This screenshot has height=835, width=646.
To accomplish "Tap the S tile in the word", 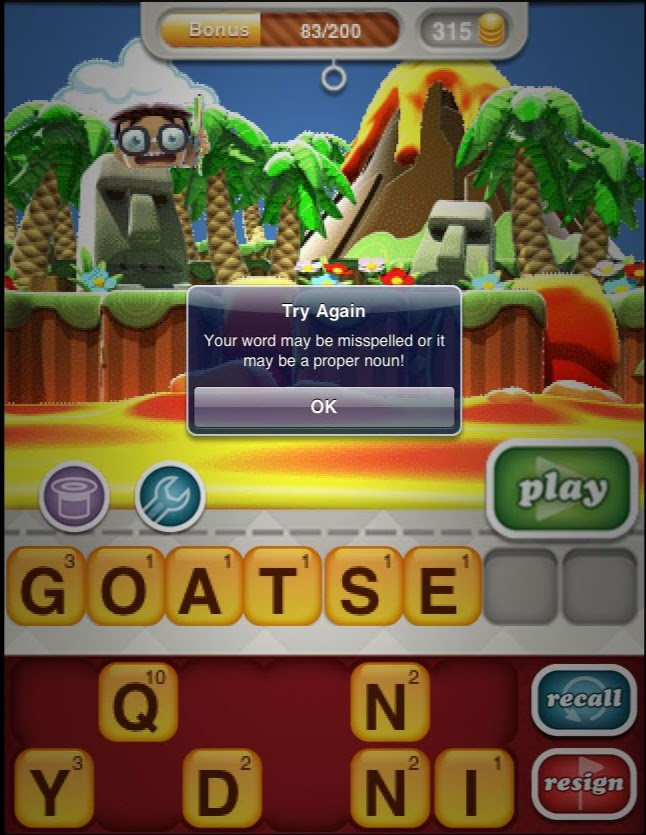I will click(362, 586).
